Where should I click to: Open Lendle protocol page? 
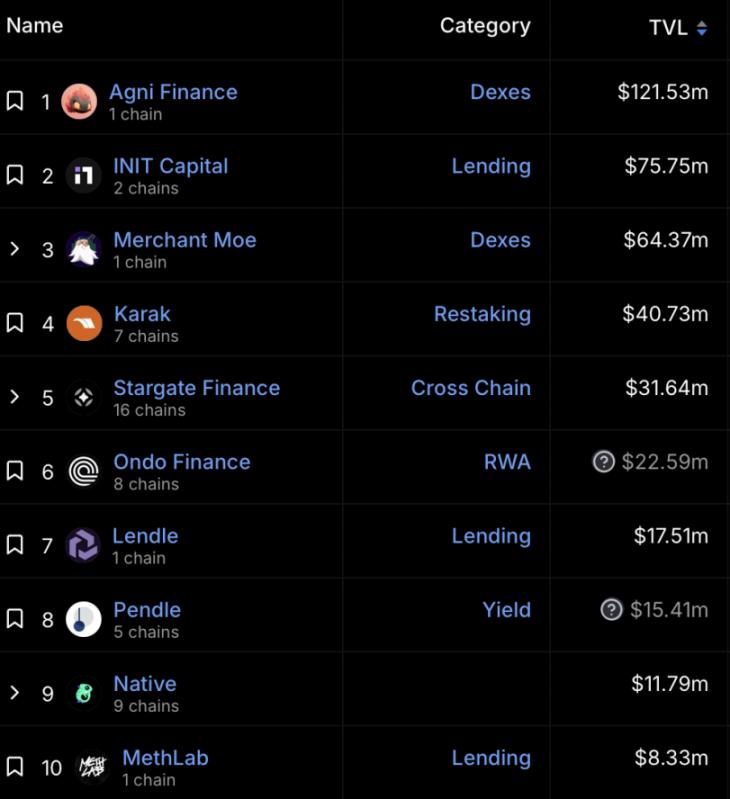pyautogui.click(x=145, y=536)
